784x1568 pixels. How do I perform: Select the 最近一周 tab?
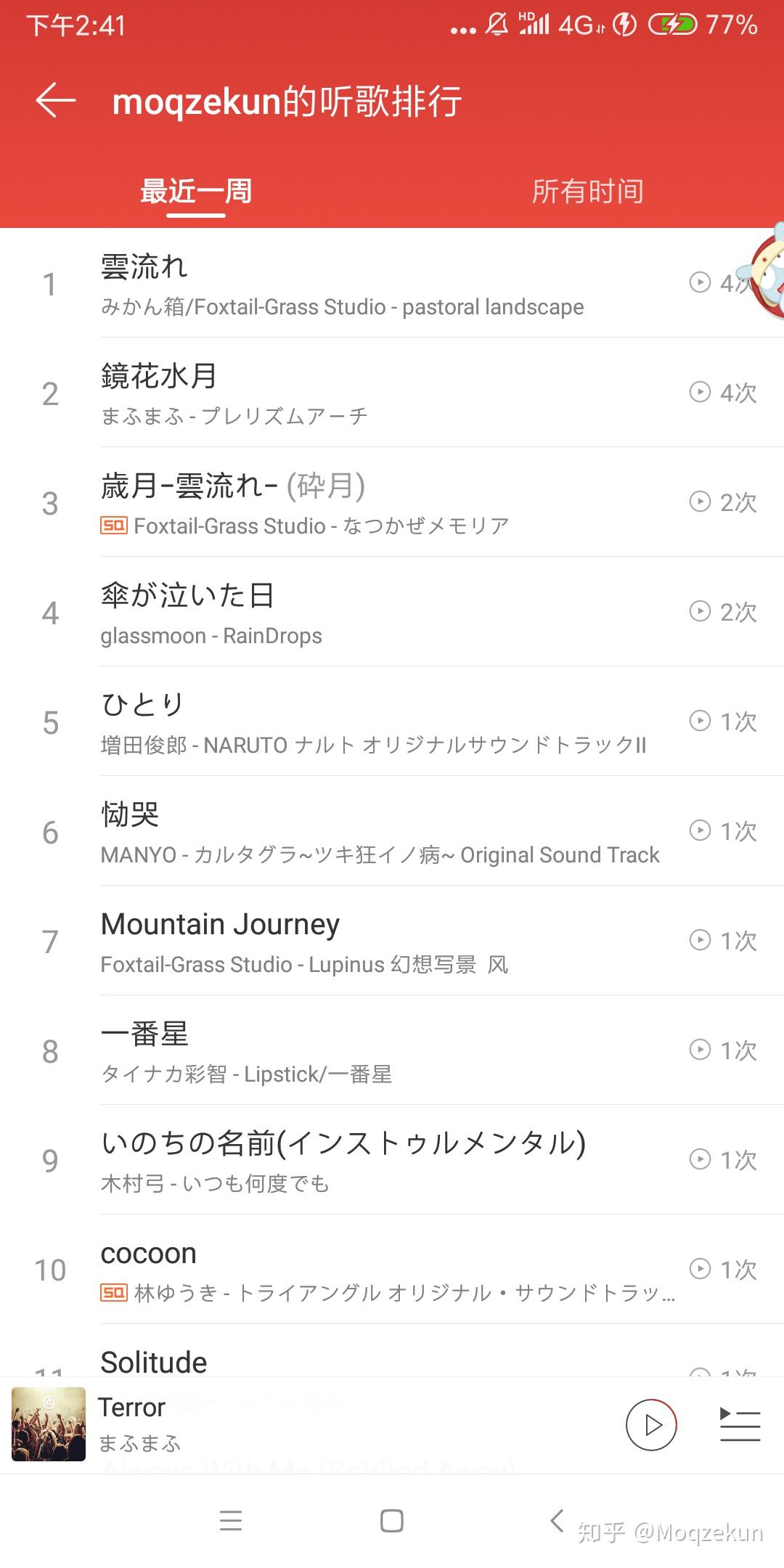196,192
